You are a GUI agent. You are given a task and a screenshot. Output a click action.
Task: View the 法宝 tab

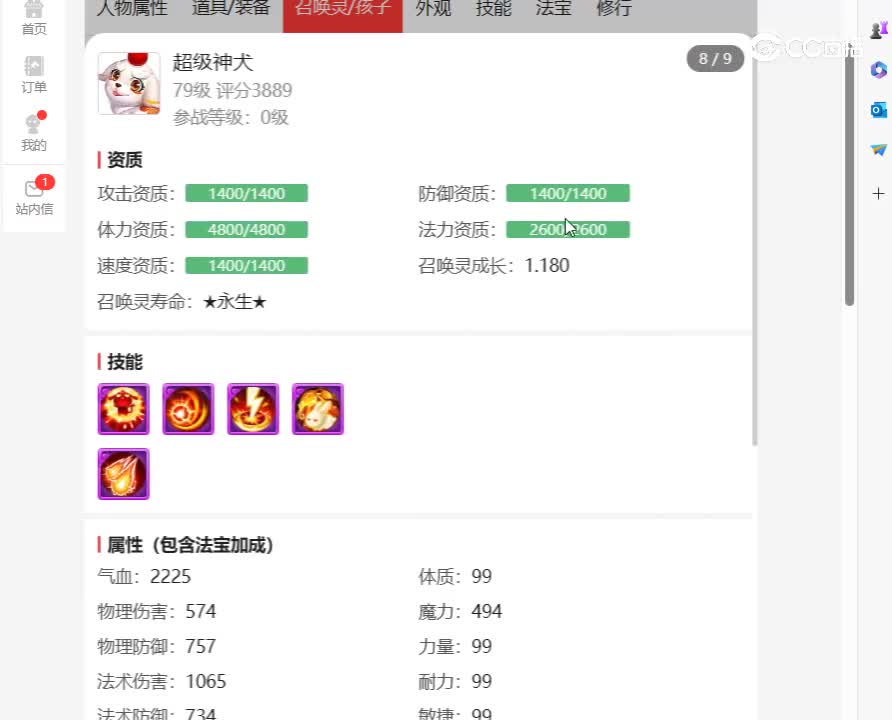[553, 9]
